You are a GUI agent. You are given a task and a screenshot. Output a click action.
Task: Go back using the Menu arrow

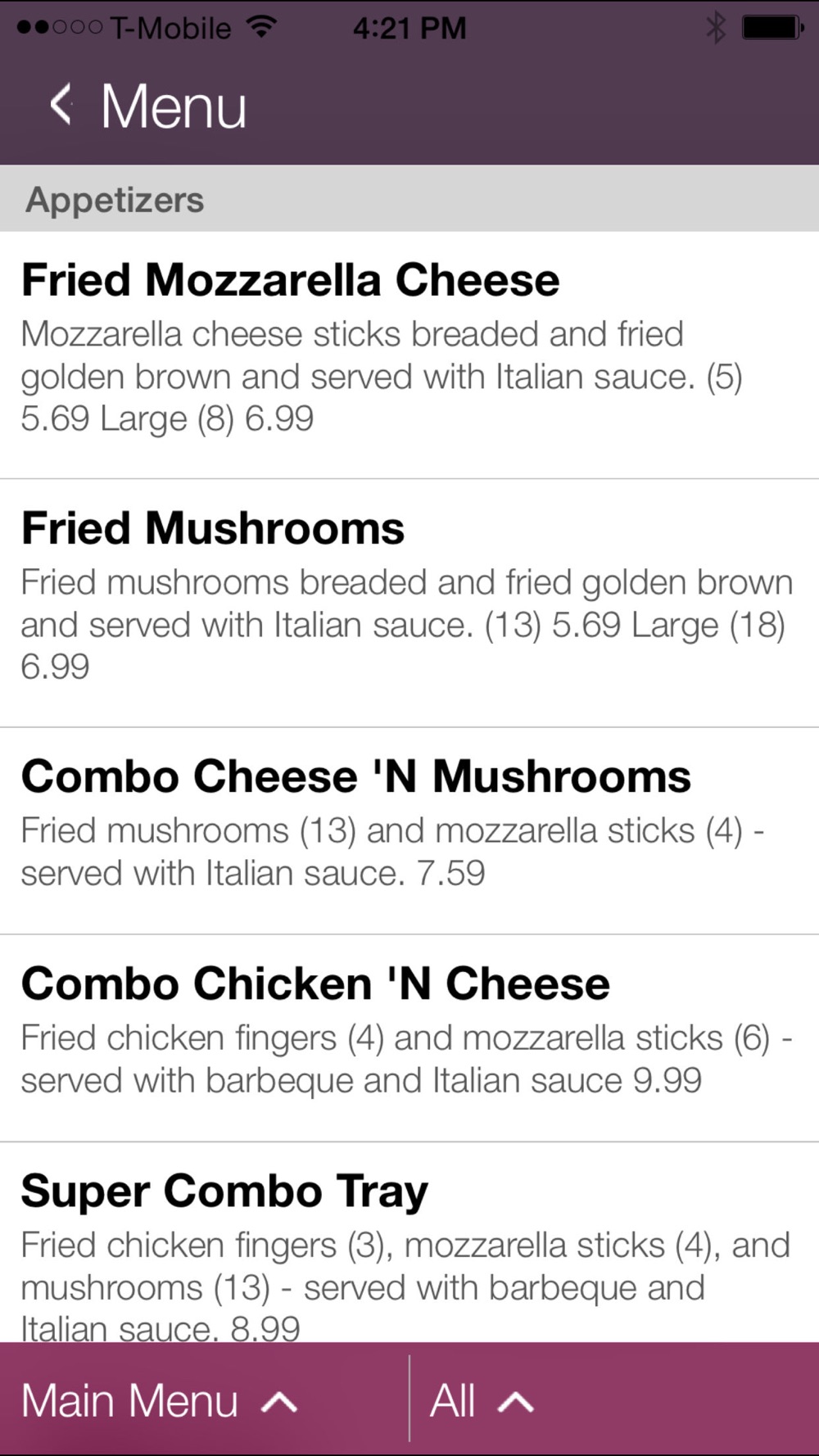click(x=62, y=106)
